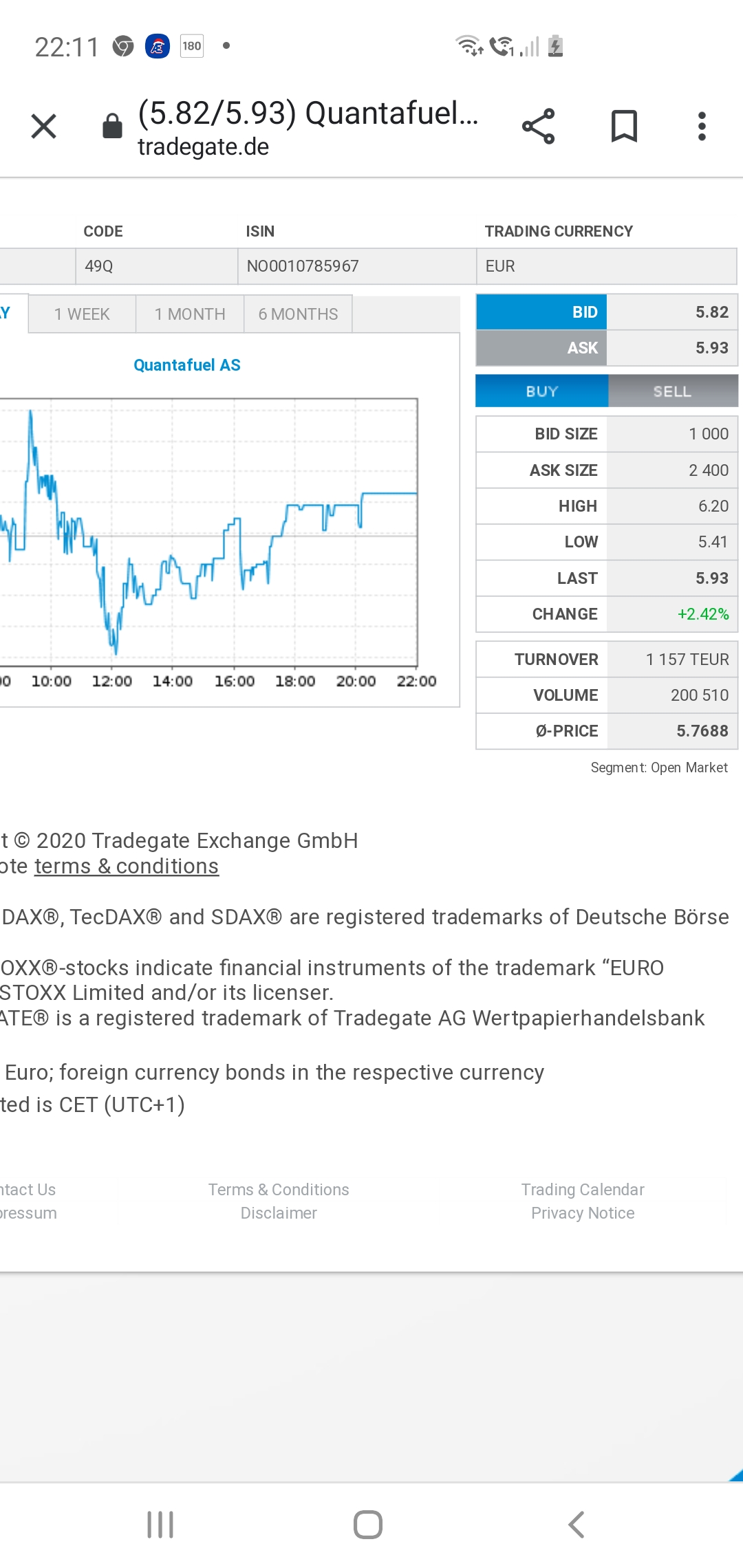Share this Tradegate page

coord(538,127)
